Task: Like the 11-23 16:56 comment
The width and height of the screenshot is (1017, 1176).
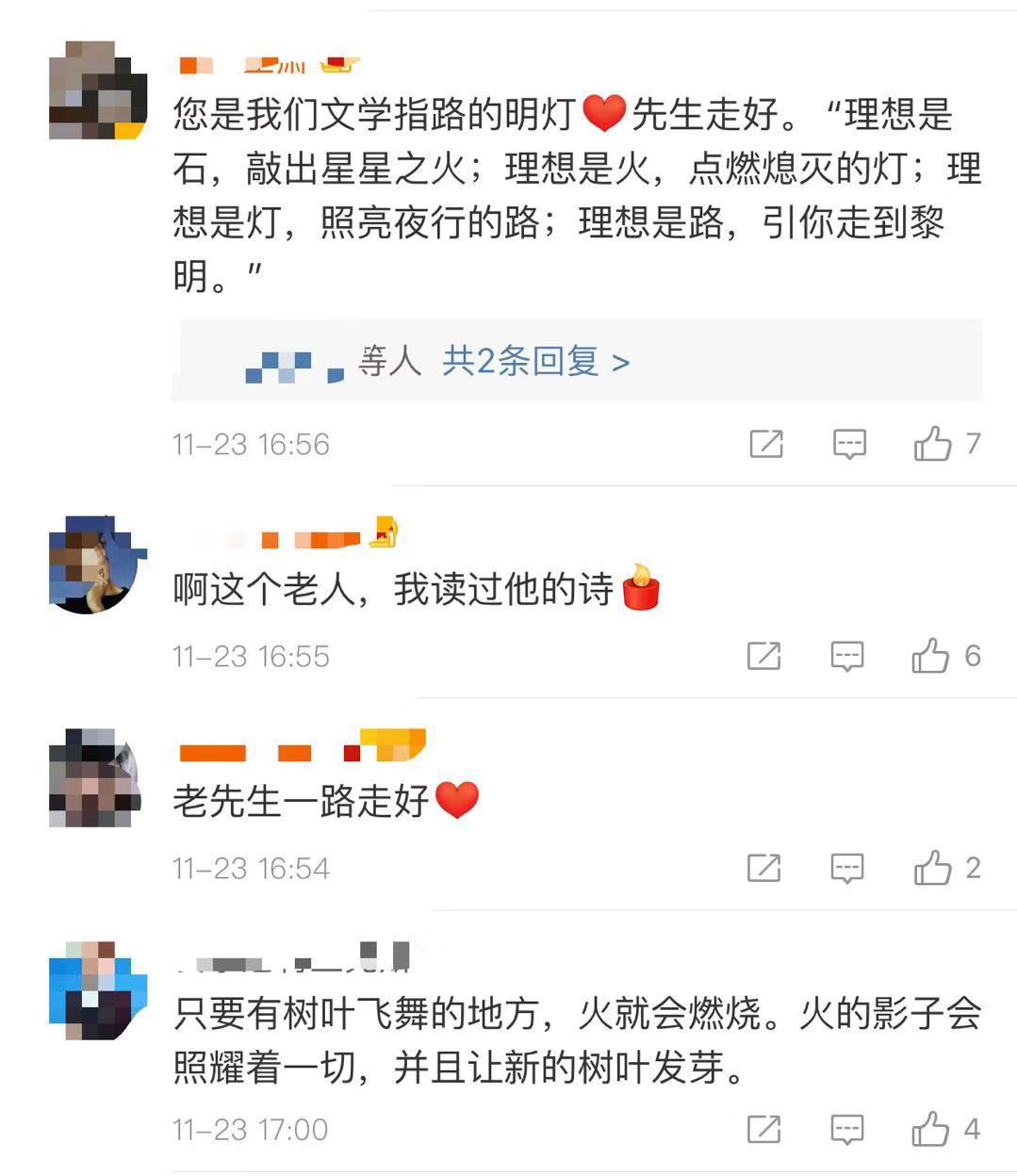Action: (x=932, y=443)
